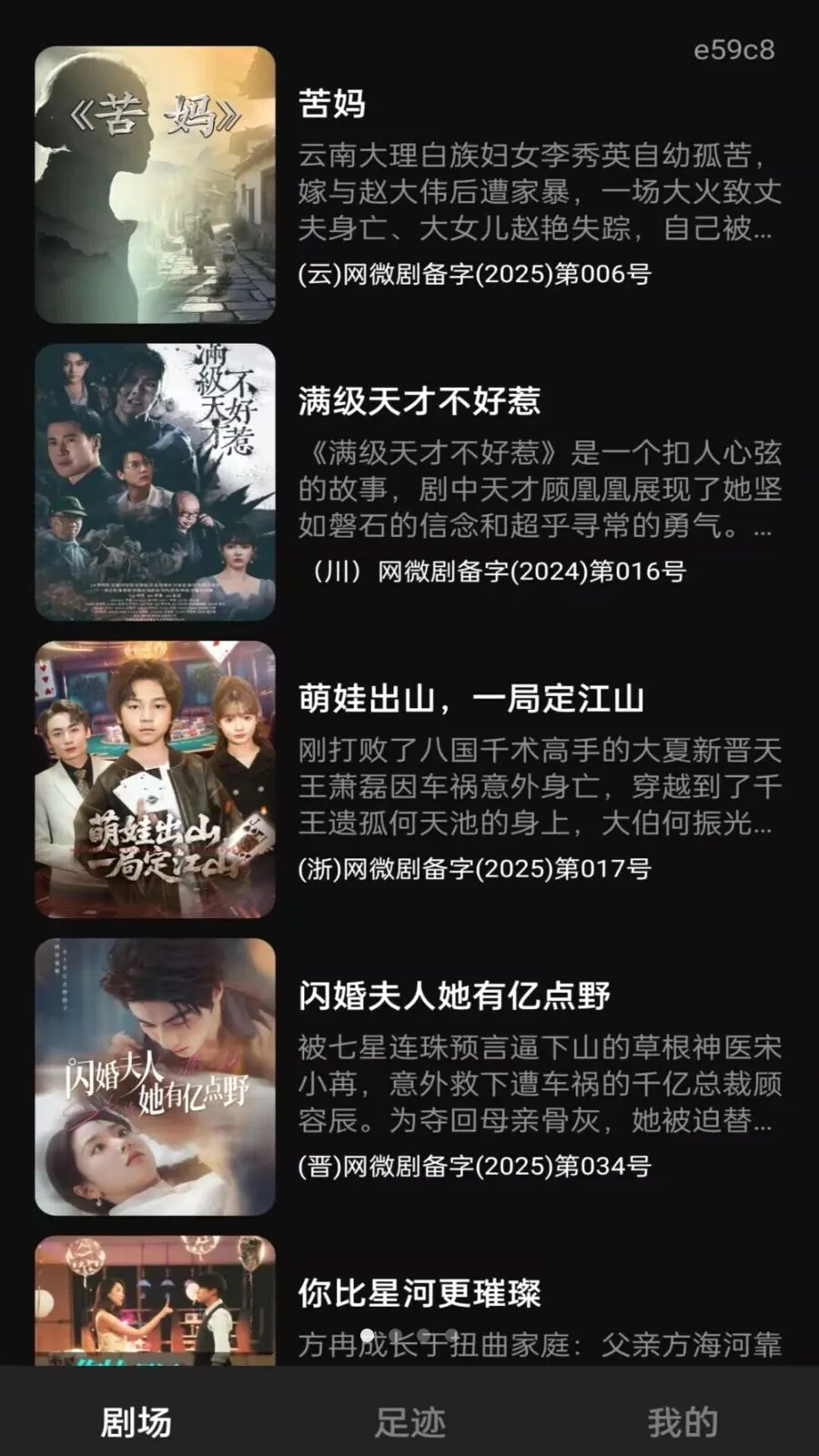
Task: Go to the 我的 tab
Action: (x=682, y=1421)
